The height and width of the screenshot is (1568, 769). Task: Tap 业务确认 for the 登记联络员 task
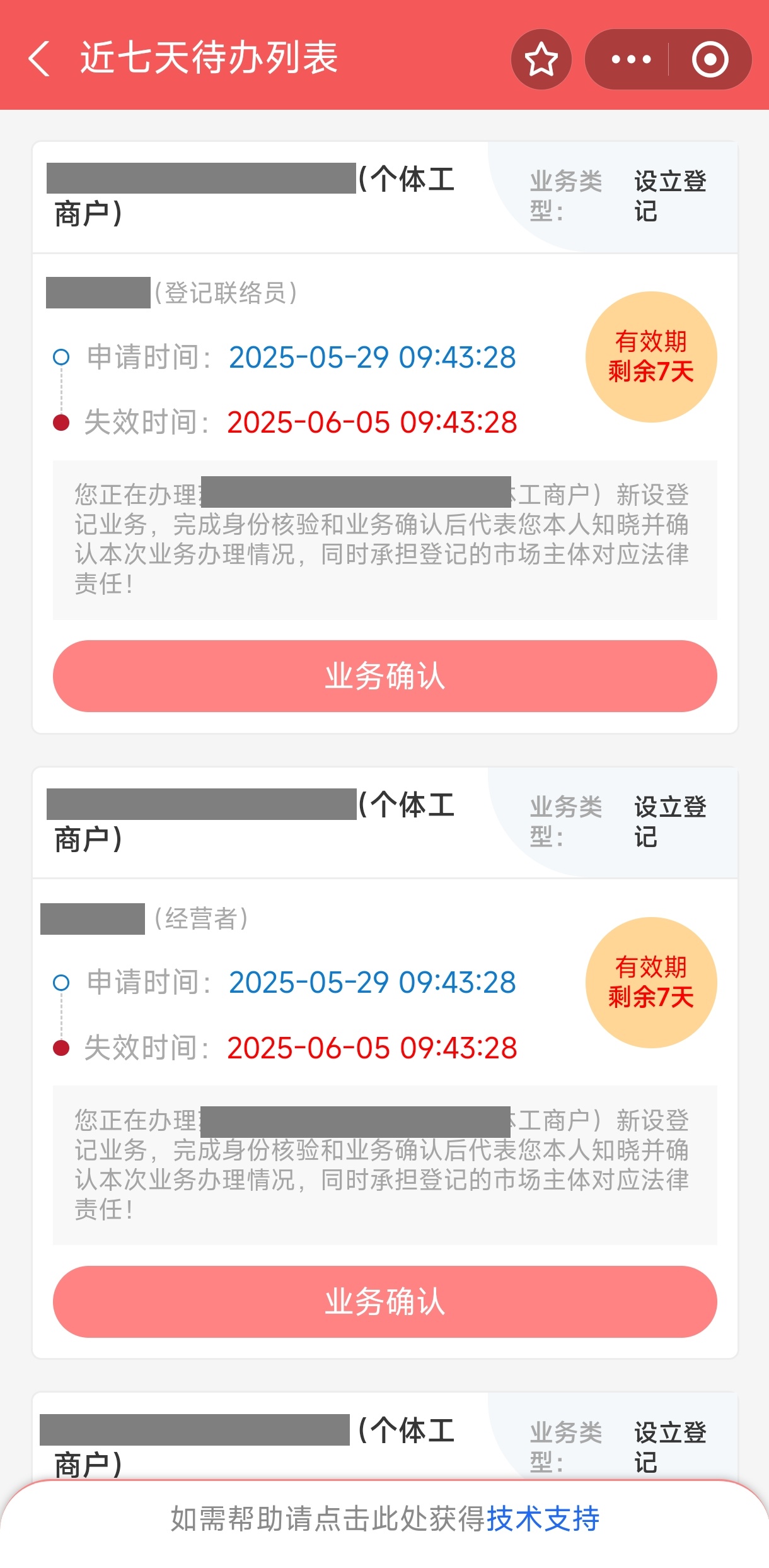pos(385,676)
